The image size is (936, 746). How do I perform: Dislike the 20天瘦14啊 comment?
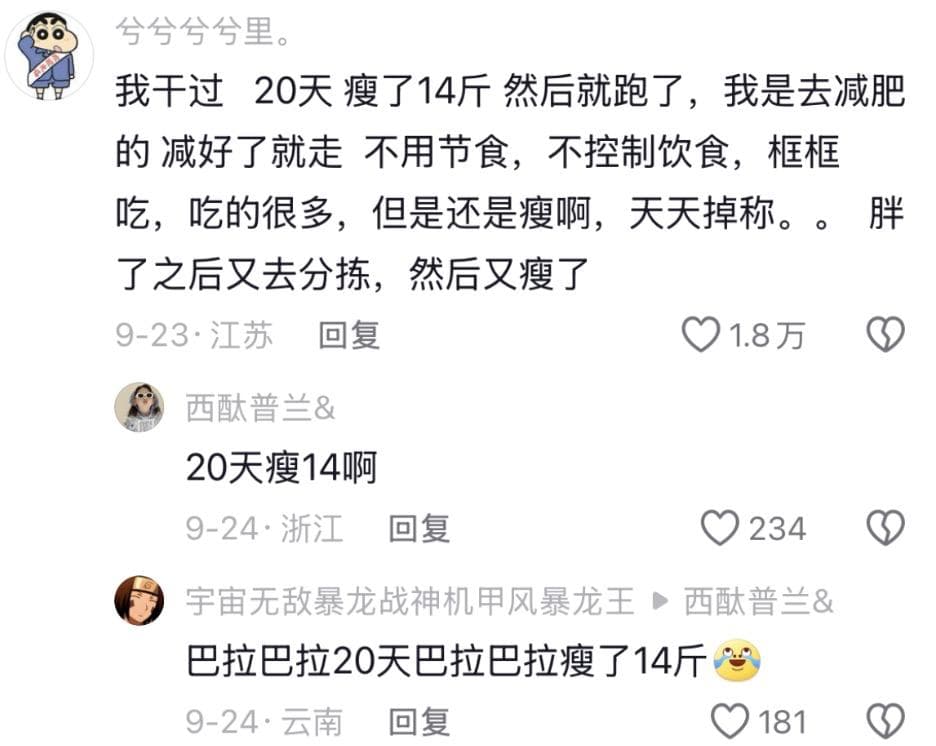884,528
